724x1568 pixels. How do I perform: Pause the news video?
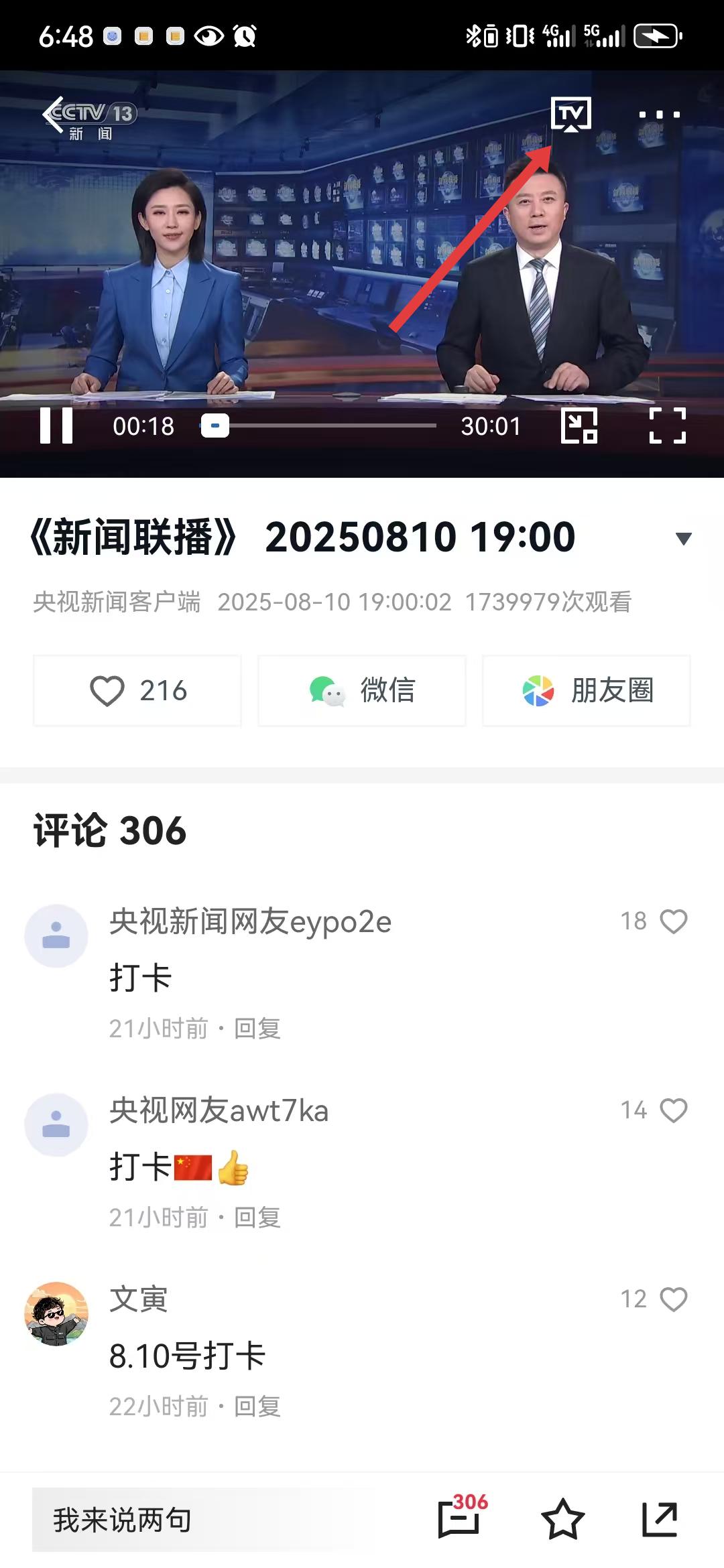56,426
